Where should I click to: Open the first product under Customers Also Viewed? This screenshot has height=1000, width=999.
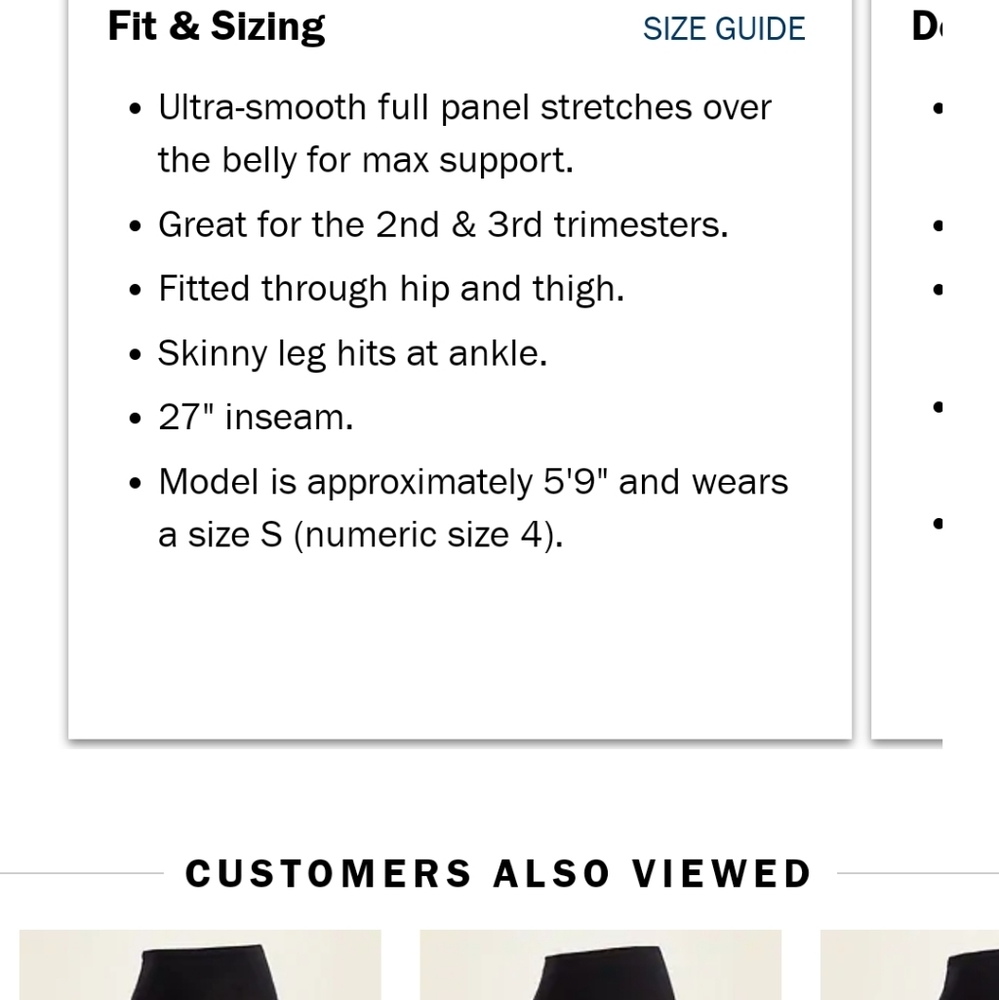point(200,965)
